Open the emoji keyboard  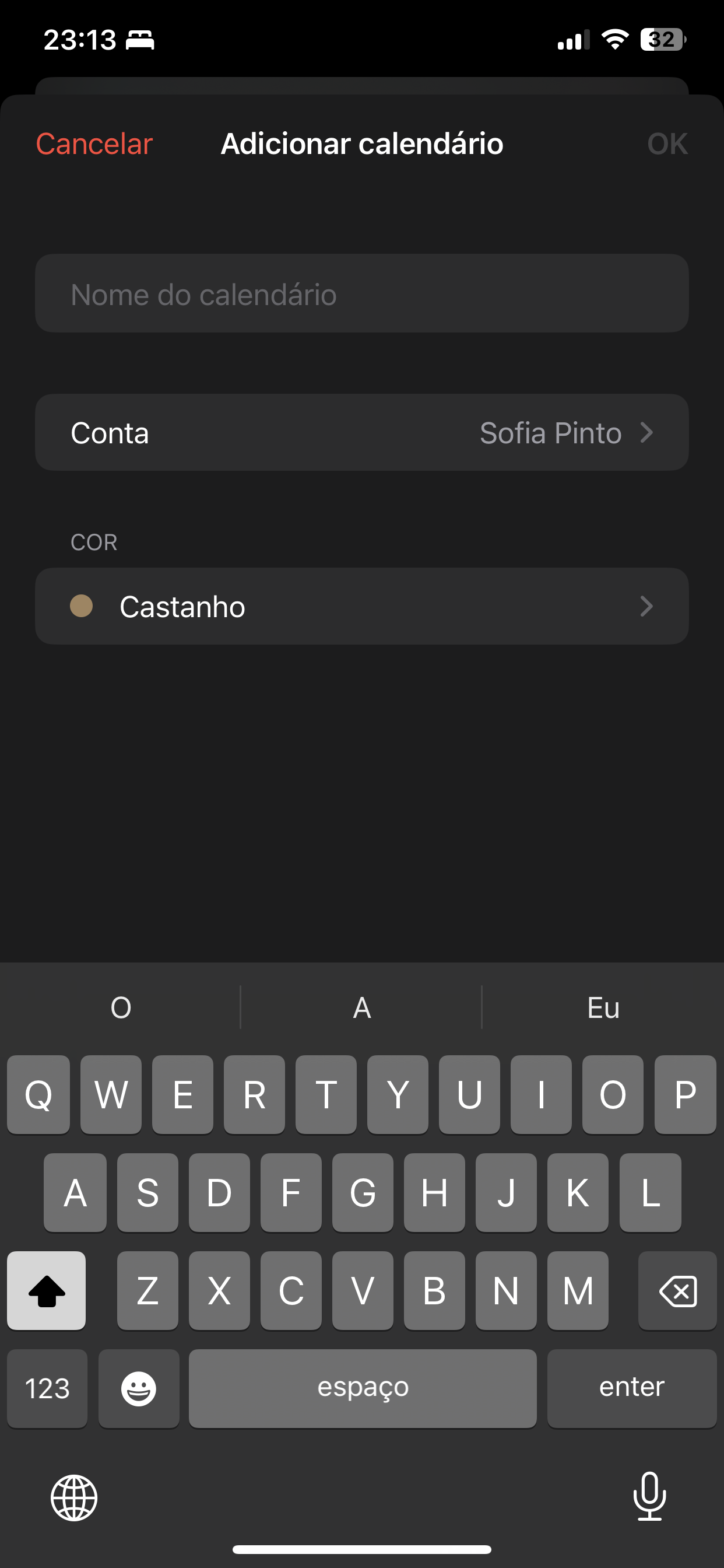[139, 1388]
